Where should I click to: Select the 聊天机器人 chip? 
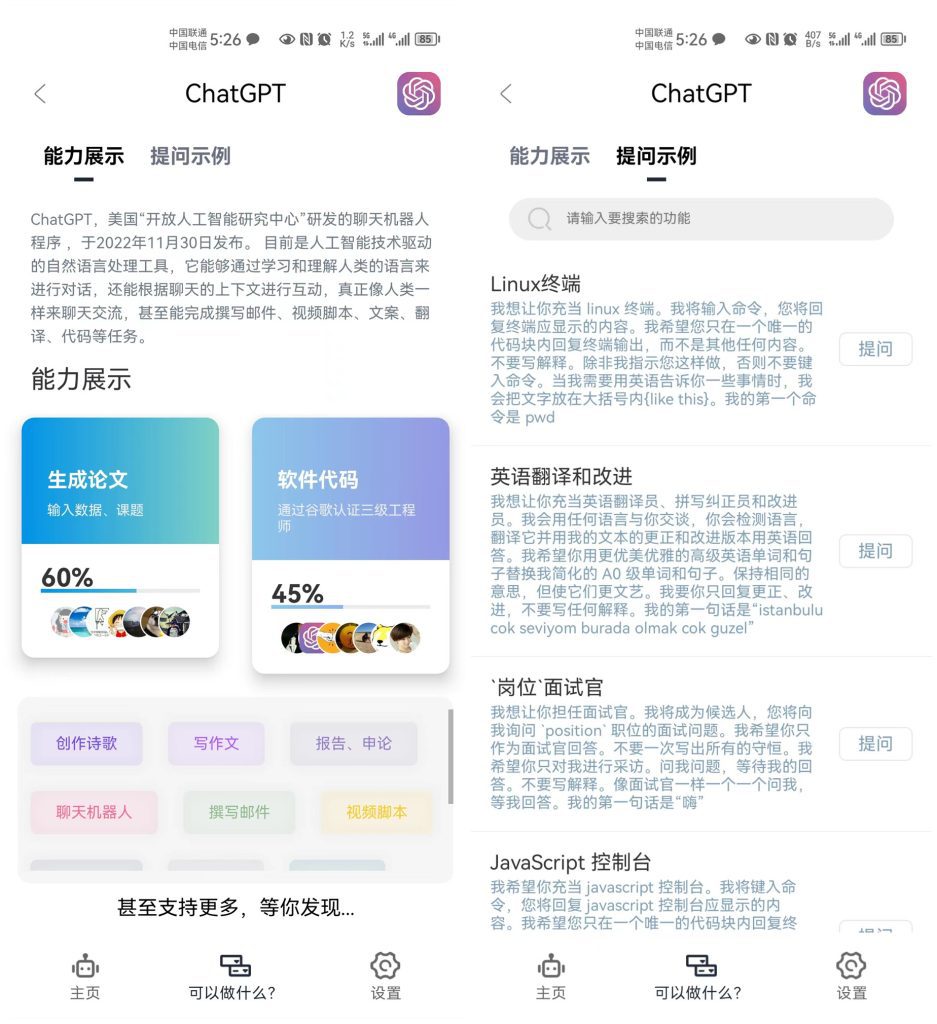(93, 812)
